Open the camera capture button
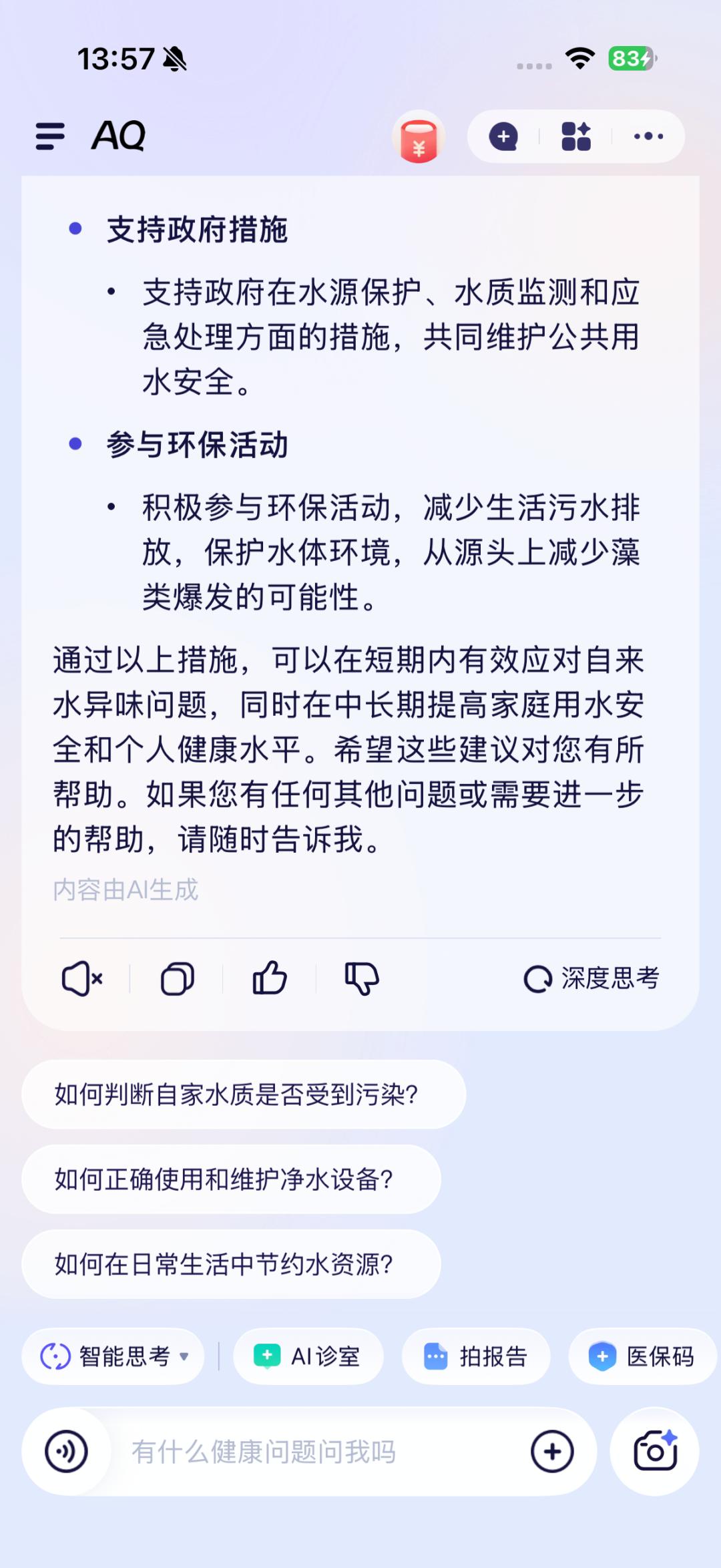This screenshot has height=1568, width=721. [x=655, y=1451]
